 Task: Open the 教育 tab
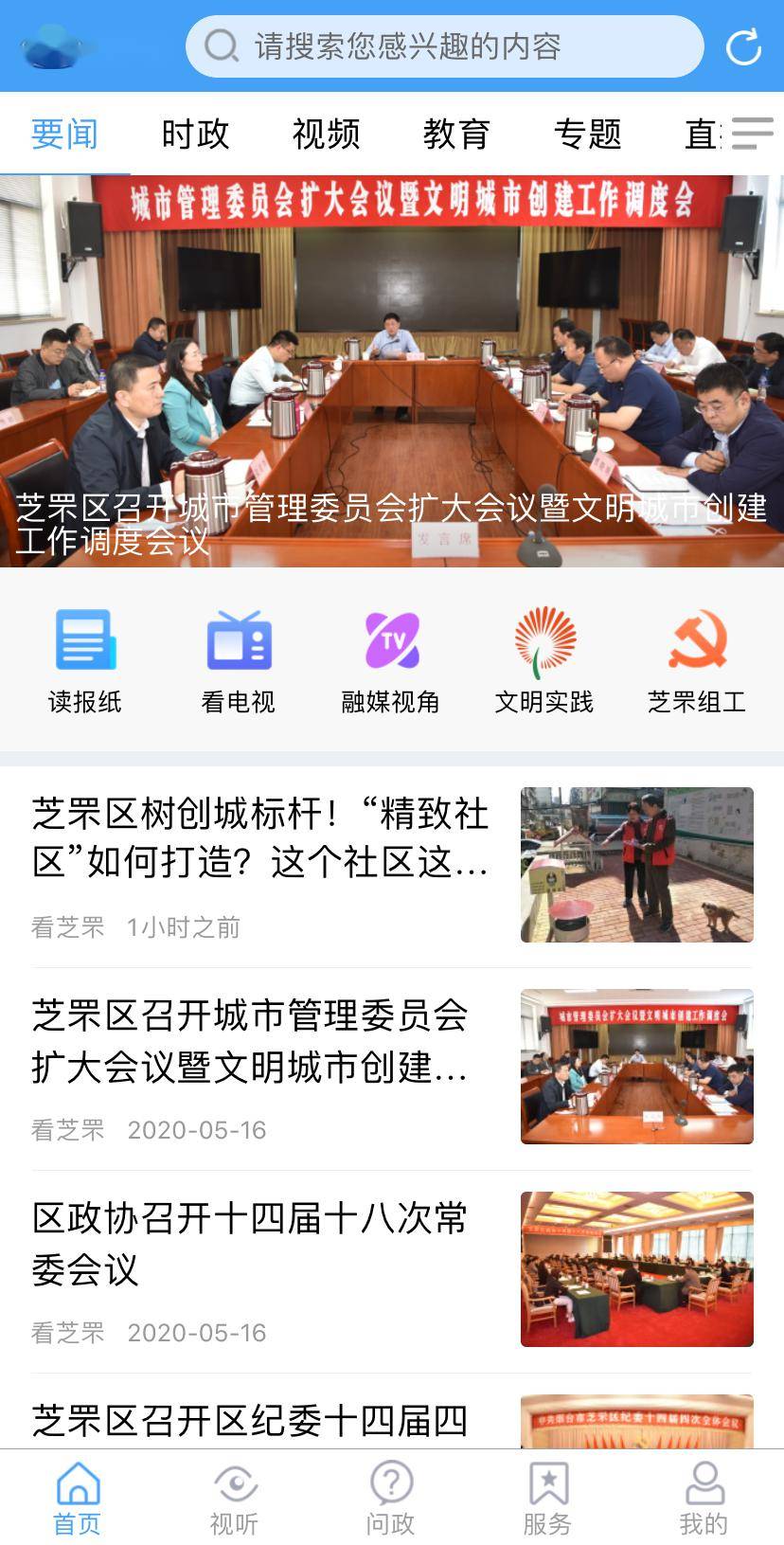tap(456, 134)
